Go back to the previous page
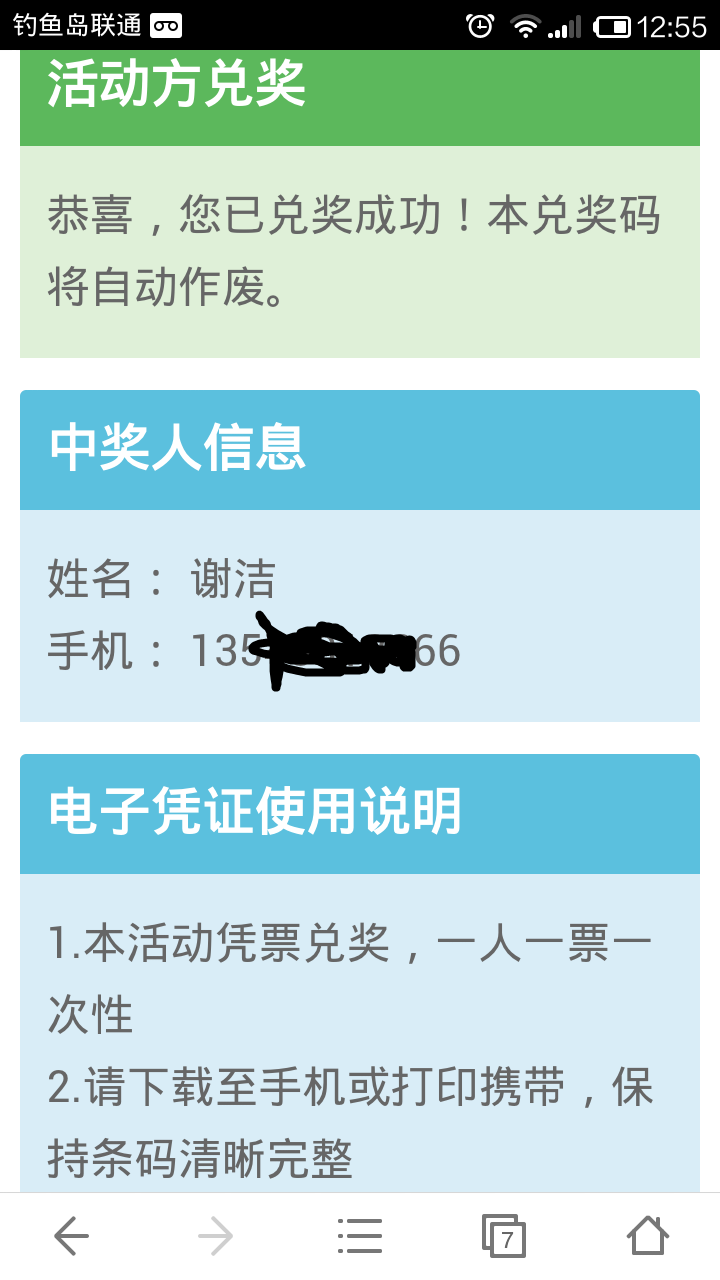720x1280 pixels. (72, 1237)
